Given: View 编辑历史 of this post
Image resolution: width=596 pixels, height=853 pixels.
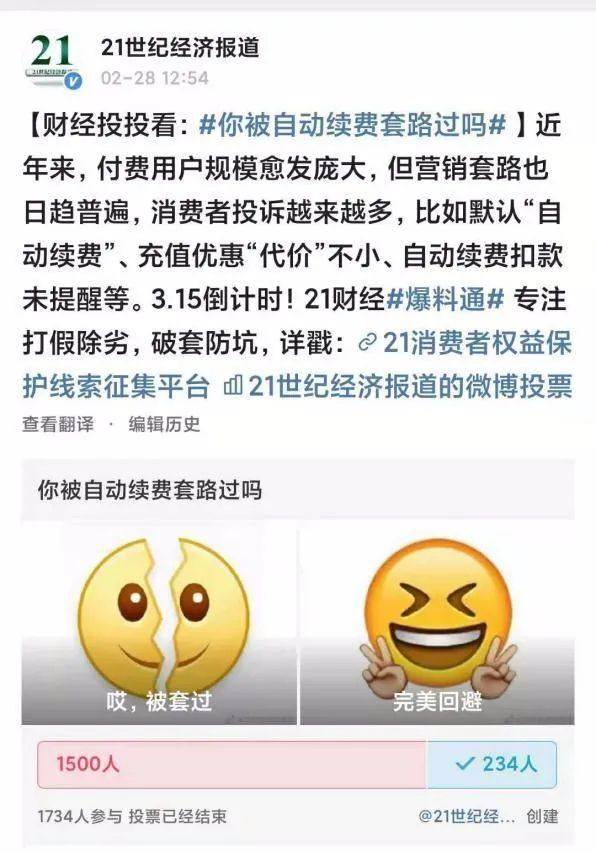Looking at the screenshot, I should pyautogui.click(x=165, y=424).
